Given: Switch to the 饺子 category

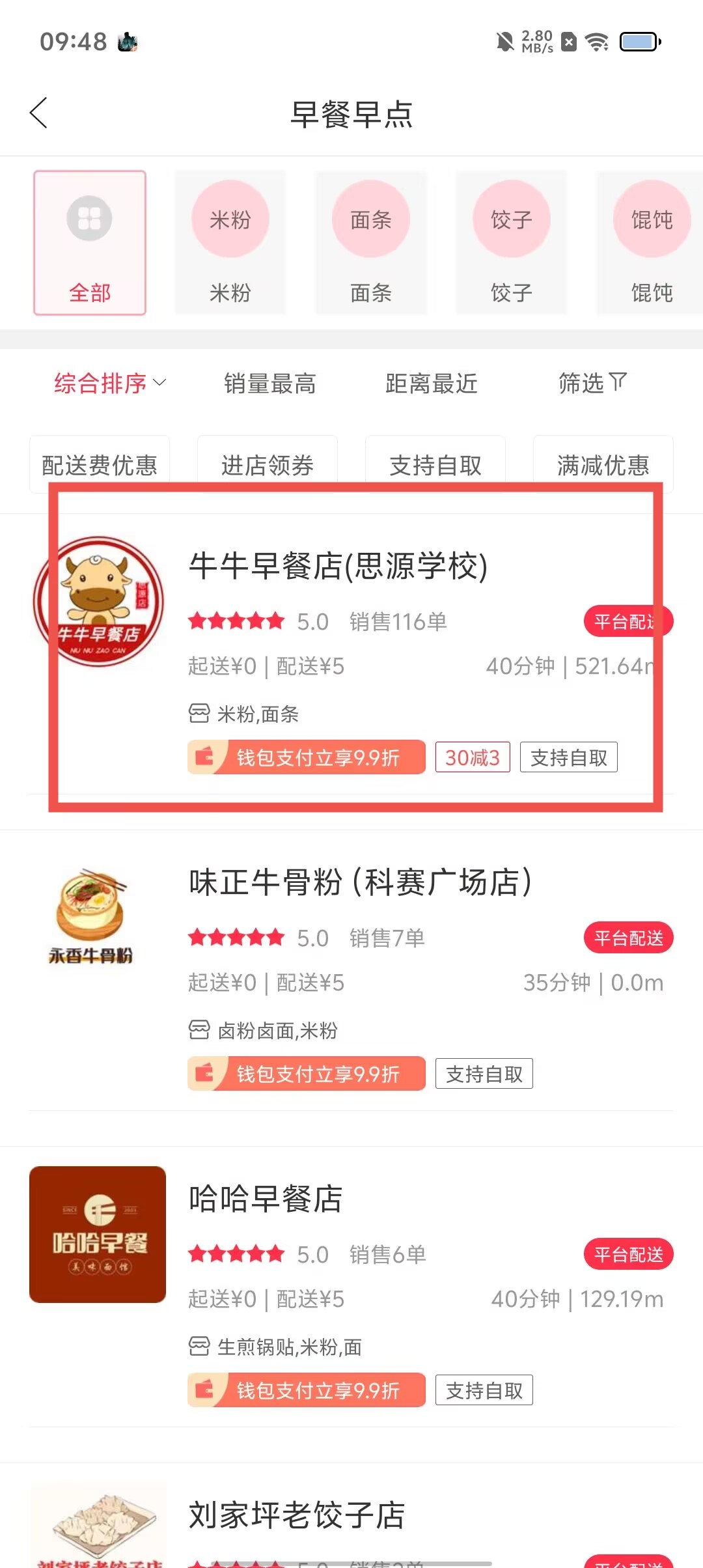Looking at the screenshot, I should click(x=511, y=243).
